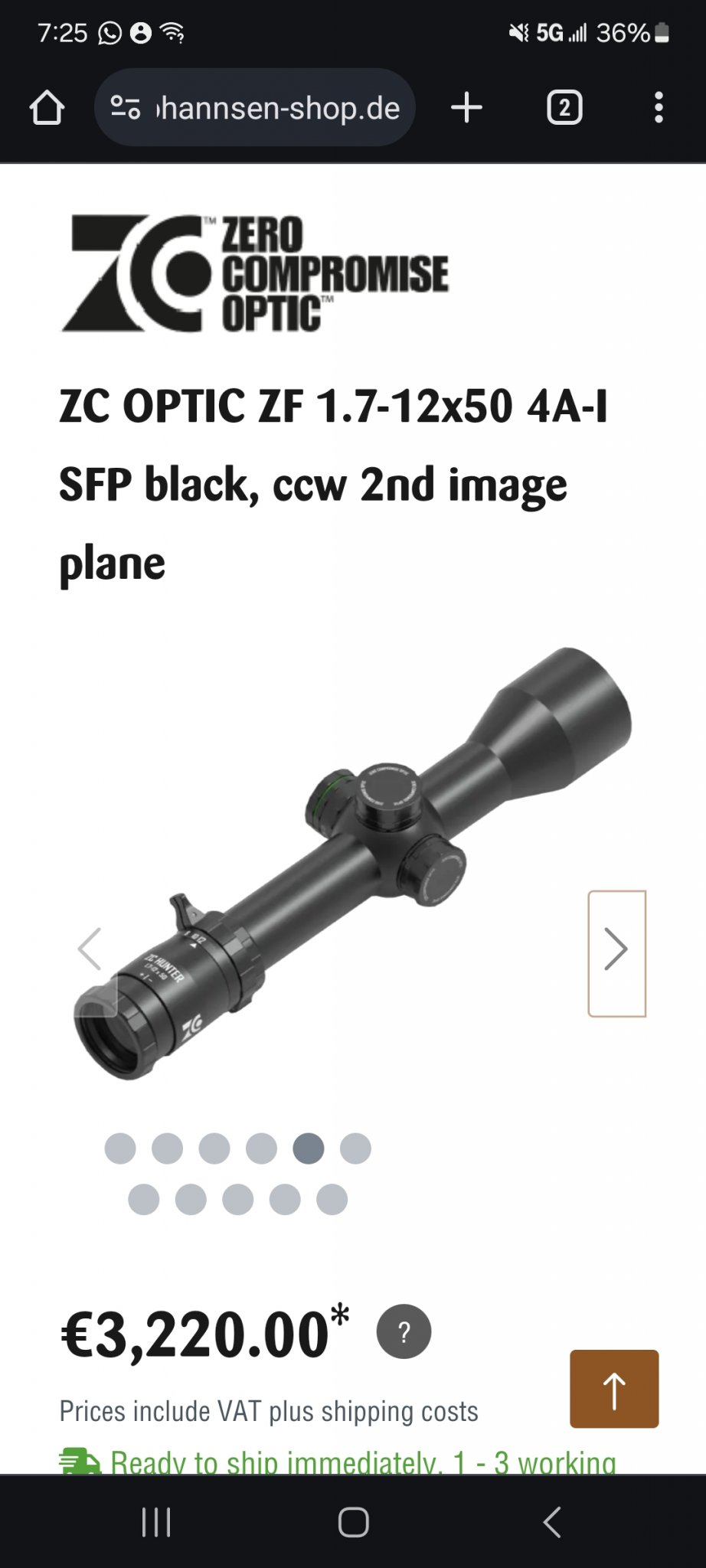Show the next product image

click(616, 952)
